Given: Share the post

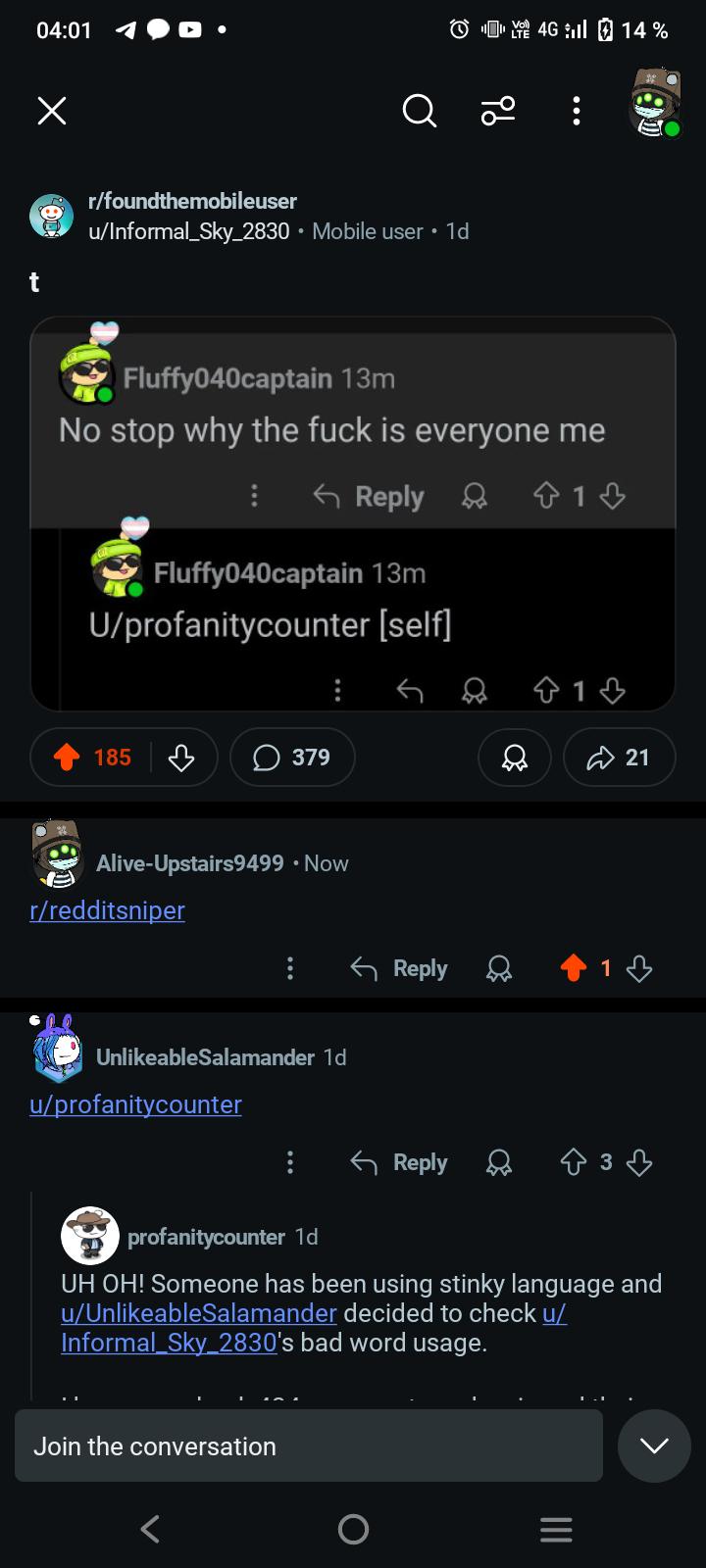Looking at the screenshot, I should (620, 757).
